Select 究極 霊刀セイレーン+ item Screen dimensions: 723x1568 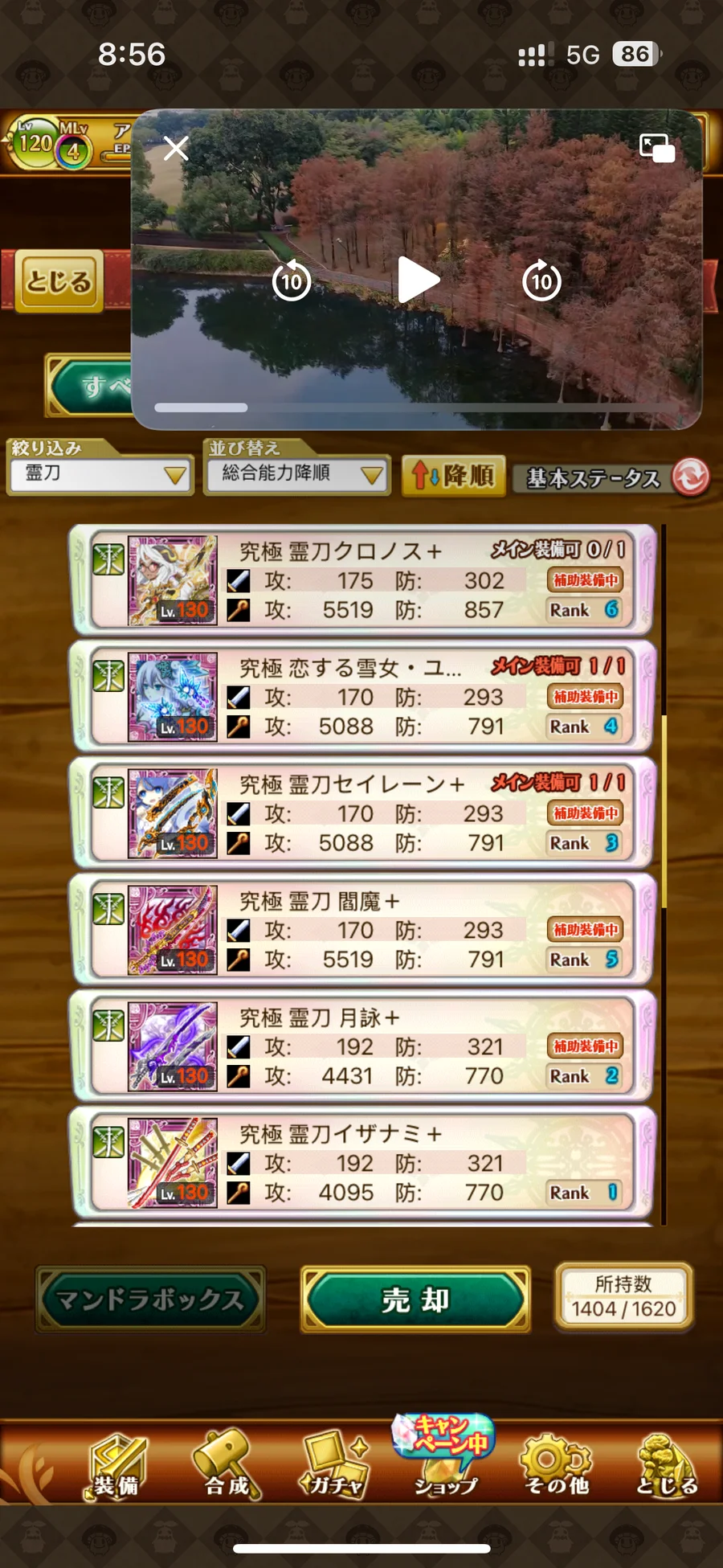361,813
